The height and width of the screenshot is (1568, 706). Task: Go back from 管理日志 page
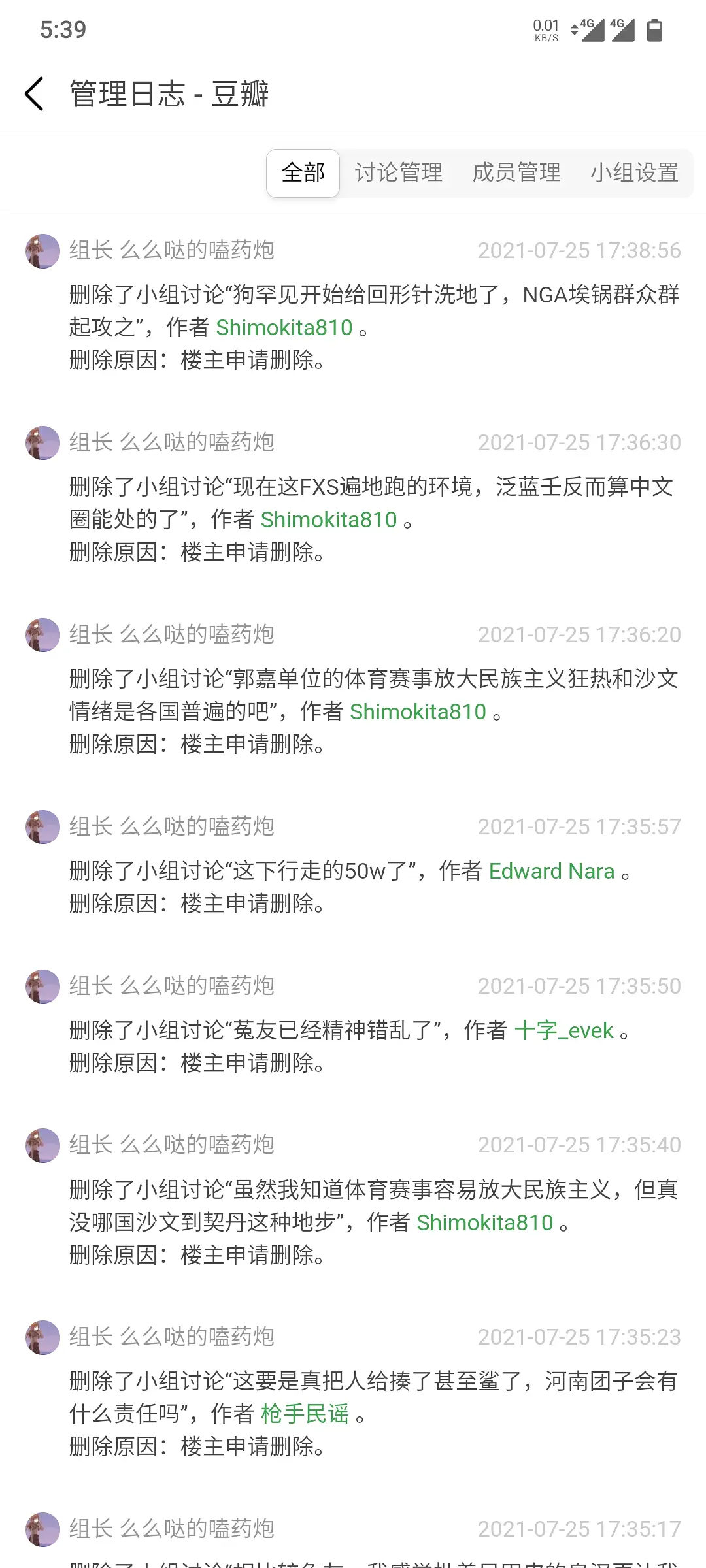[34, 93]
